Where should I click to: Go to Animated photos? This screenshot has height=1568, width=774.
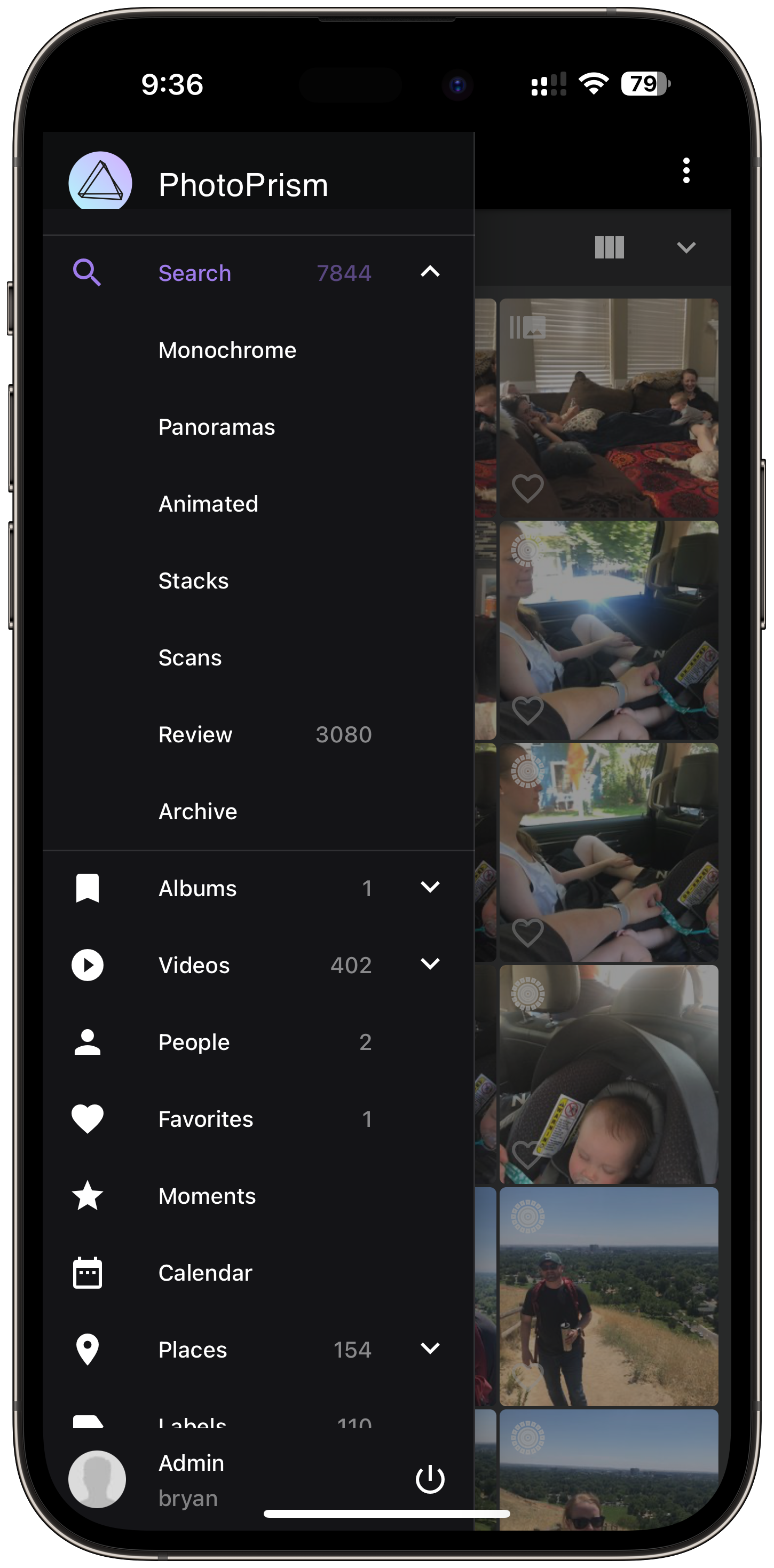(x=208, y=504)
